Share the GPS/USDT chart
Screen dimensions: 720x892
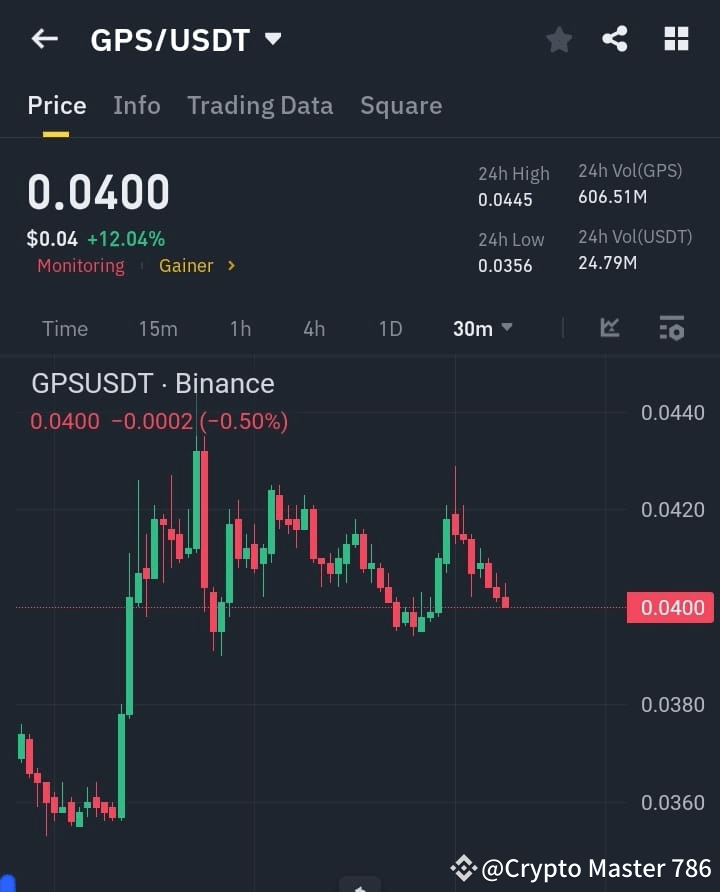616,39
